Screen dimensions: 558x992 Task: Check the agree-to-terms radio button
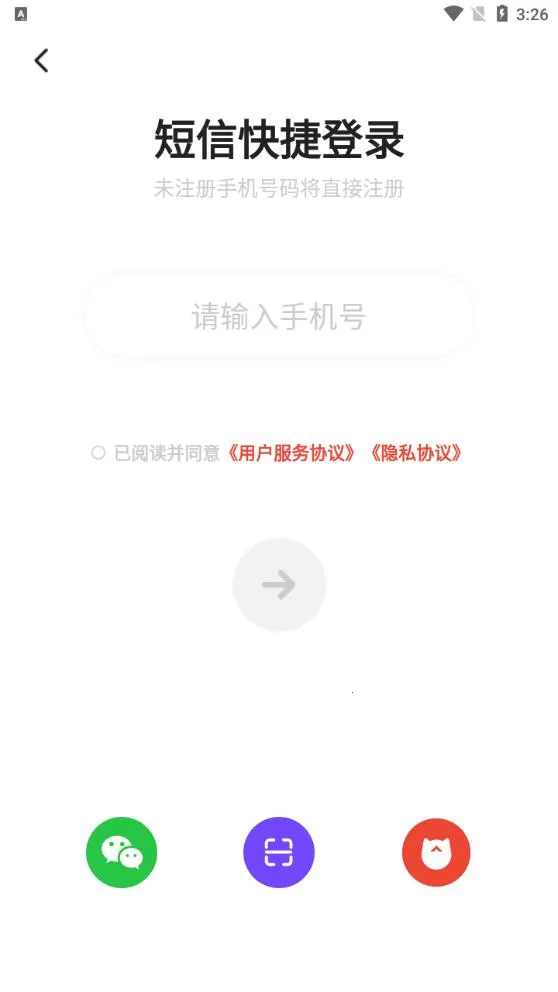click(98, 453)
